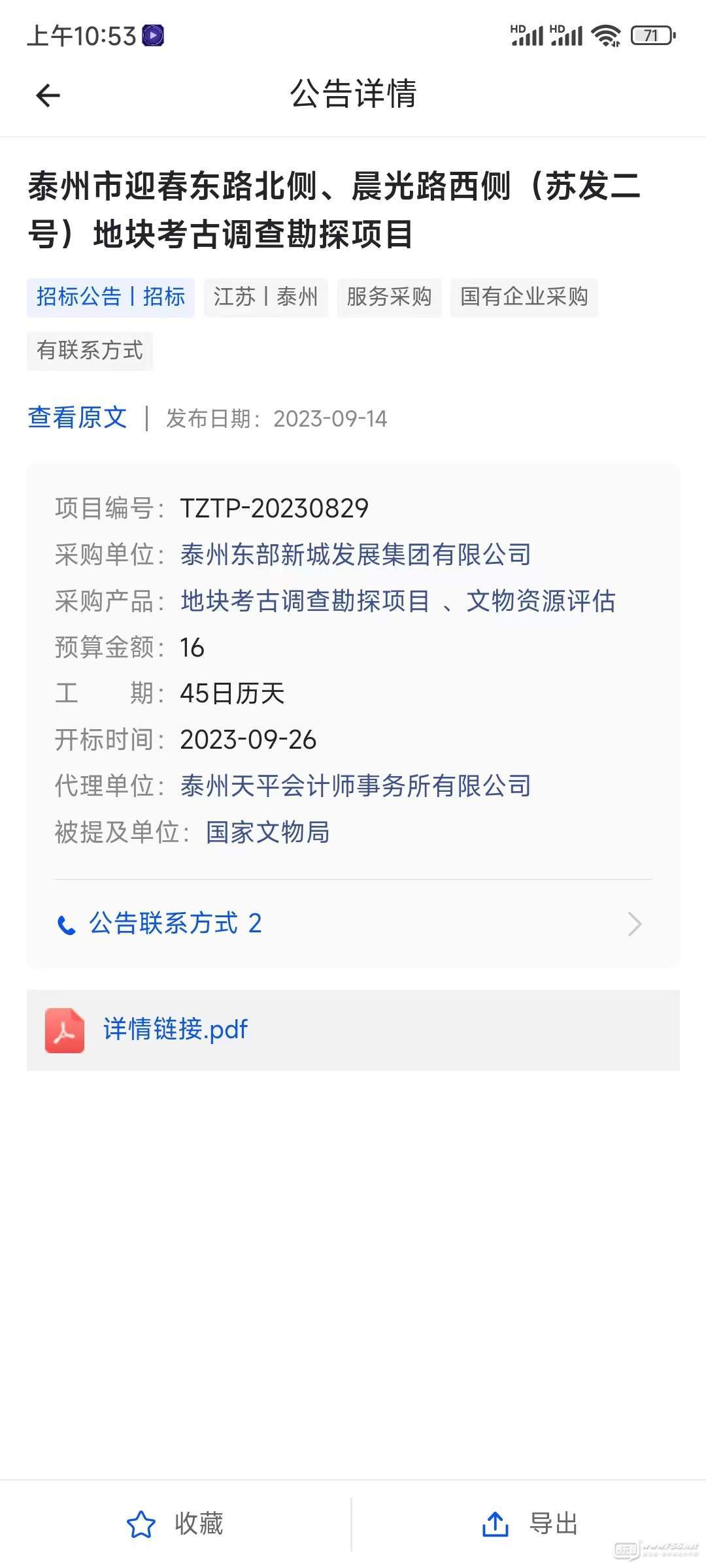Tap the 地块考古调查勘探项目 product link

pyautogui.click(x=305, y=601)
